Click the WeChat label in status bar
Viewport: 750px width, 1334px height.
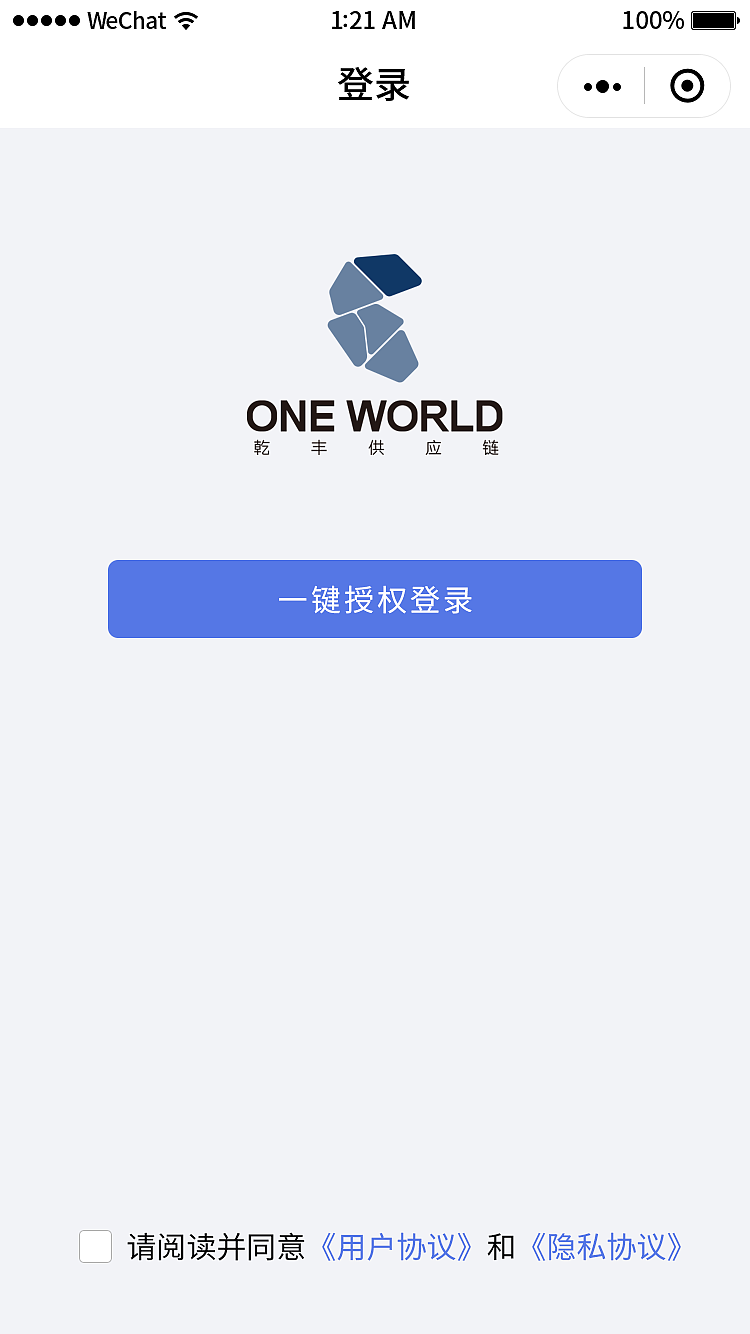tap(125, 19)
